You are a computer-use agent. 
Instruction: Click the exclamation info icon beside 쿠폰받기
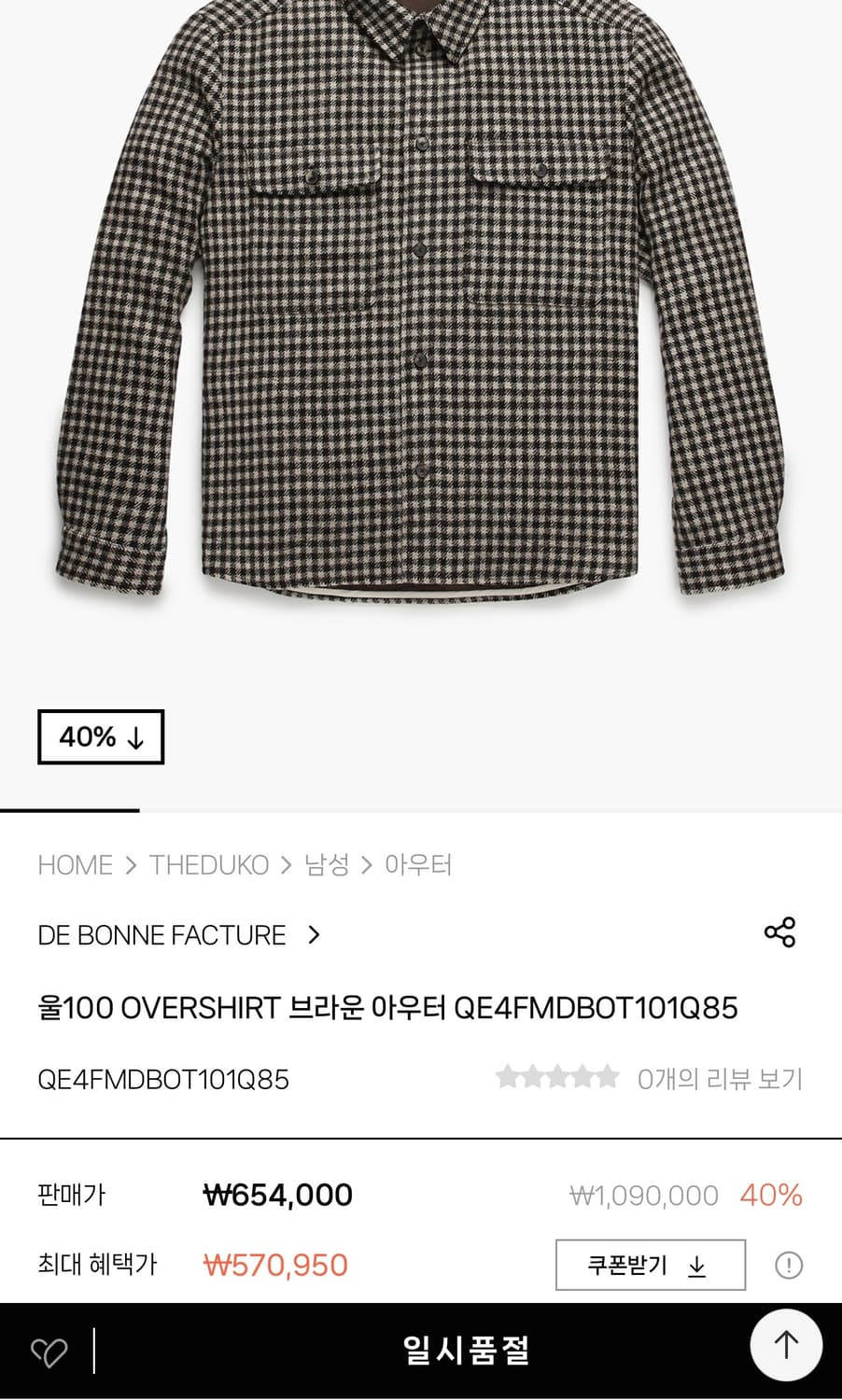pyautogui.click(x=790, y=1266)
